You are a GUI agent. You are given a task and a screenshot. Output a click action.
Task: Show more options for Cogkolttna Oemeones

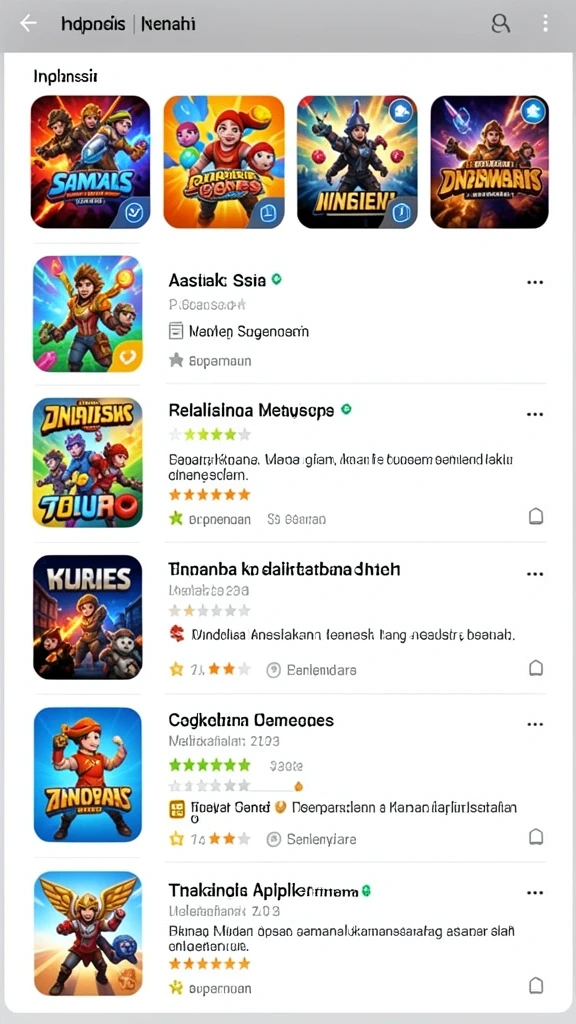click(x=535, y=724)
